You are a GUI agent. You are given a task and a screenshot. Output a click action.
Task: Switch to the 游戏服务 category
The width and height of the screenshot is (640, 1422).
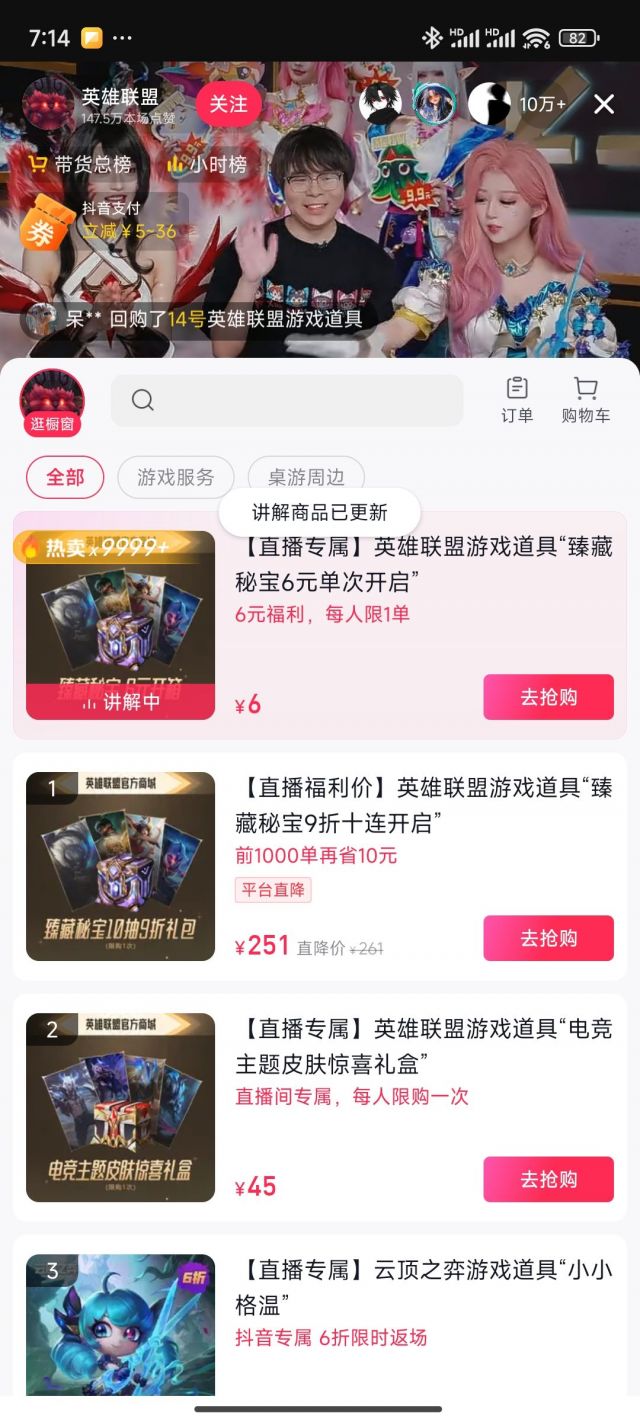(176, 477)
